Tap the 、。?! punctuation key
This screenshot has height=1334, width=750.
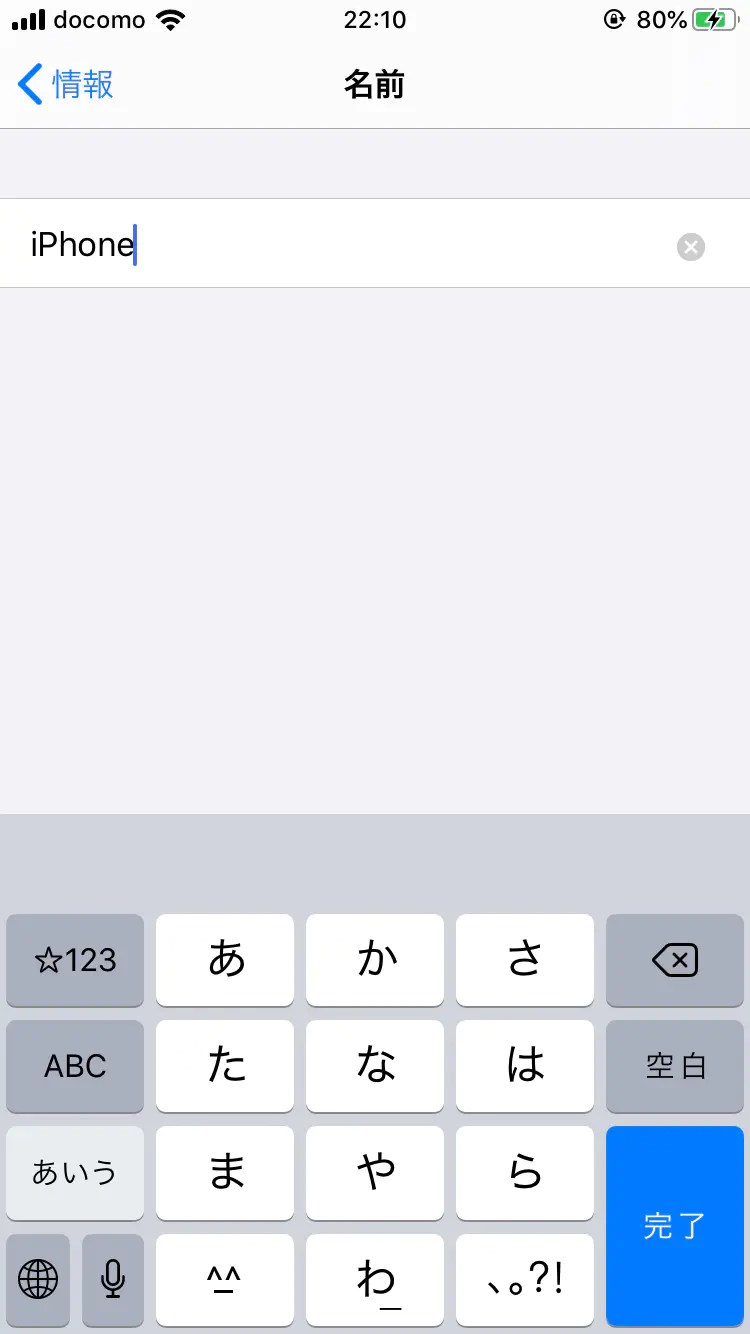pyautogui.click(x=525, y=1281)
